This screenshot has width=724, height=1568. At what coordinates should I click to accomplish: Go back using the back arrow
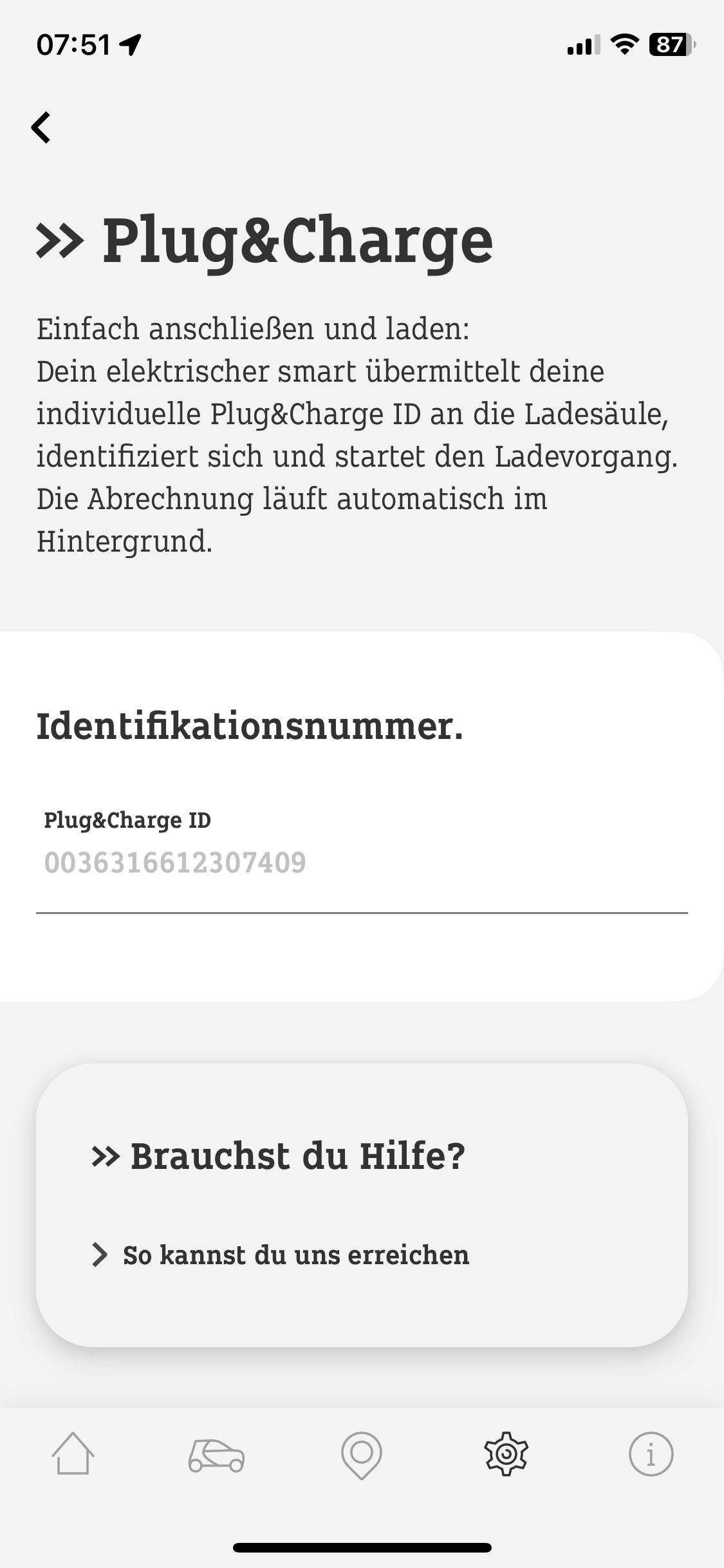41,127
